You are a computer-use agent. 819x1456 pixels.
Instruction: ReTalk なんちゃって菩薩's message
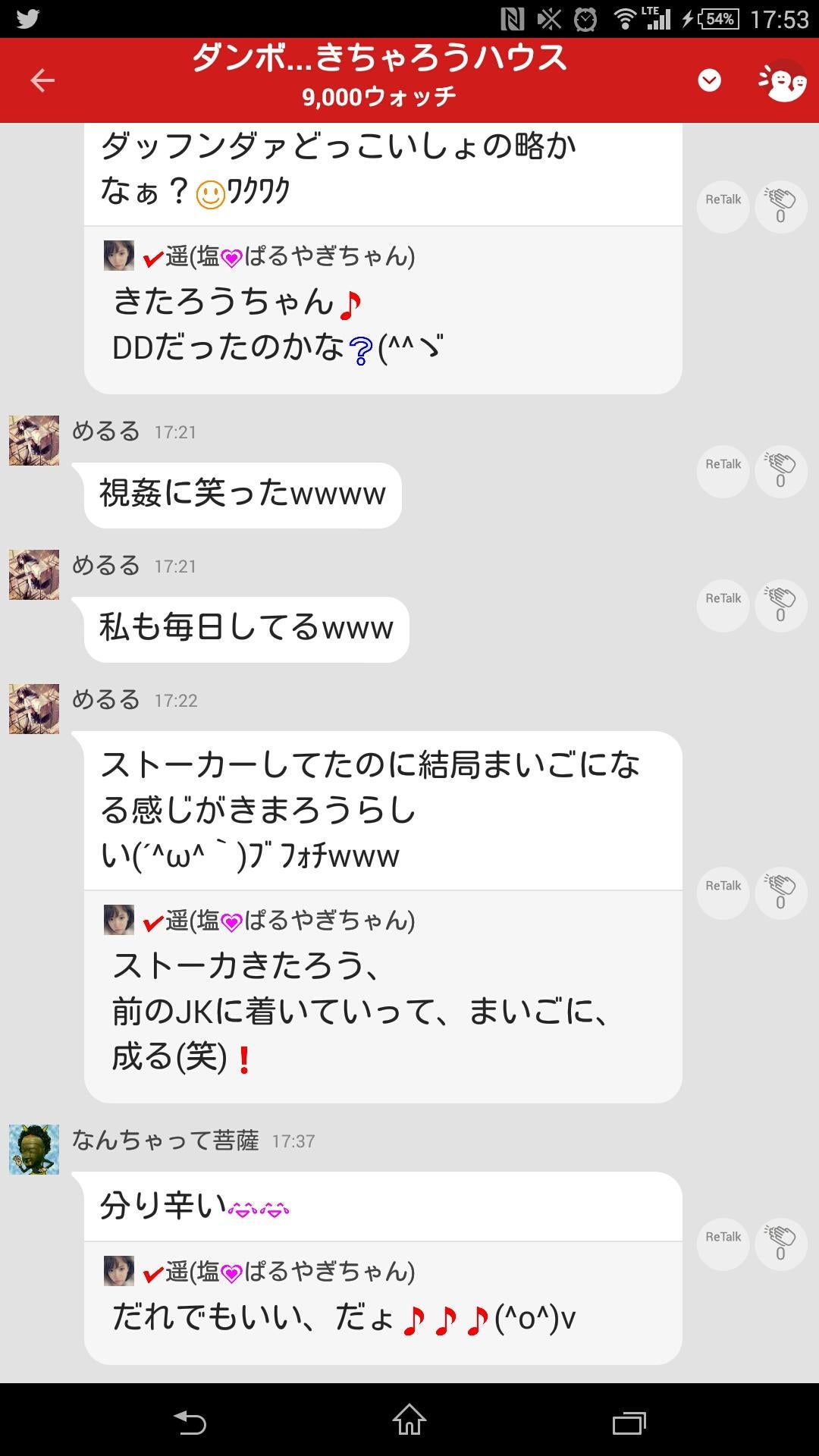[x=722, y=1244]
